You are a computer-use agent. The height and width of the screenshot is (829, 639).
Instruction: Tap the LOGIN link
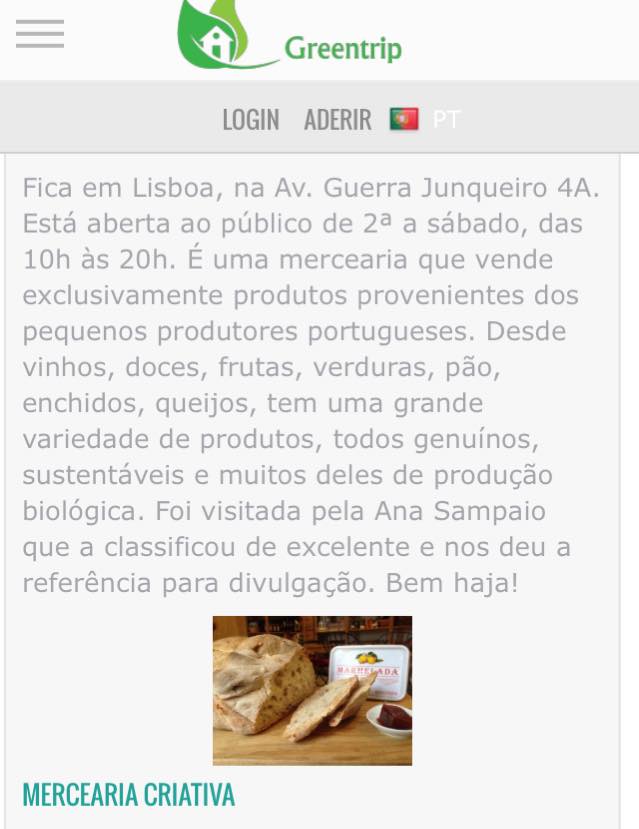pyautogui.click(x=250, y=120)
